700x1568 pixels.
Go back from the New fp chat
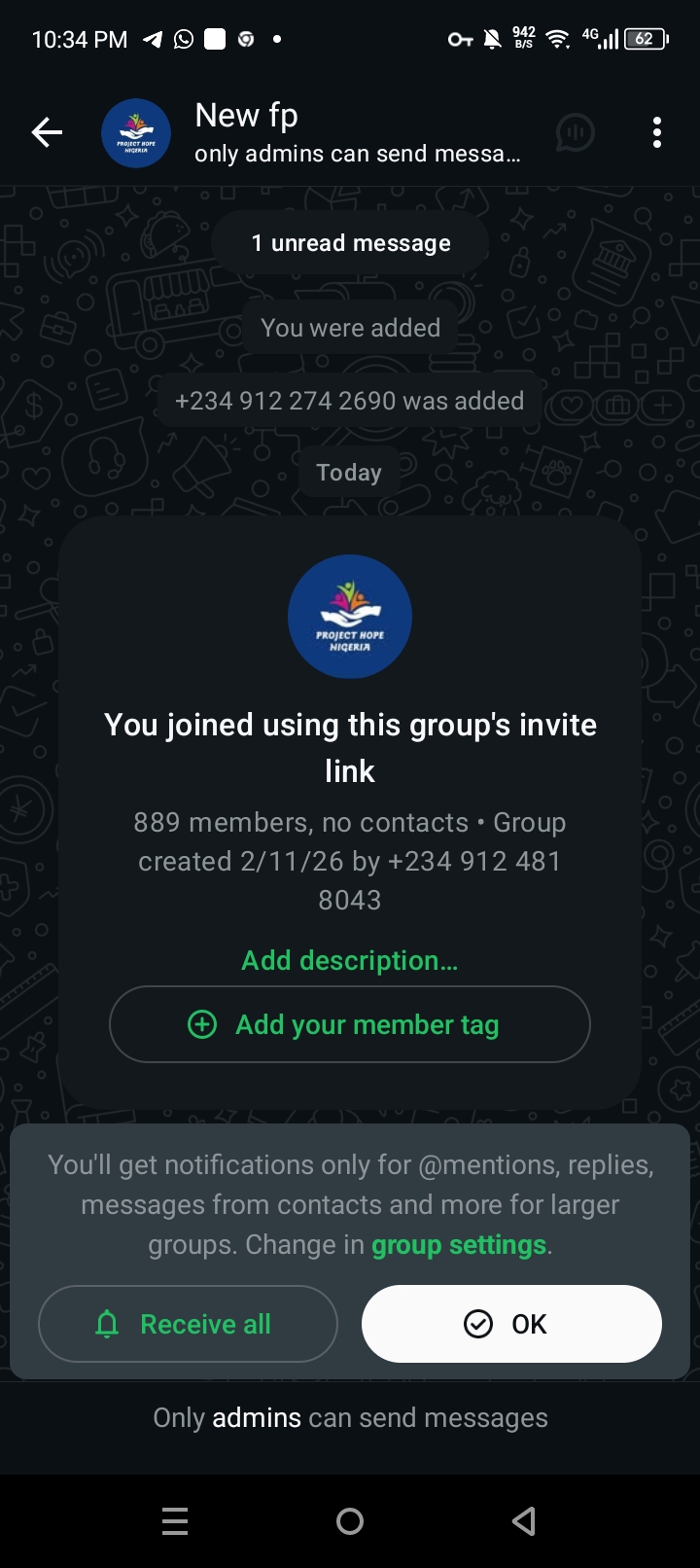(47, 132)
